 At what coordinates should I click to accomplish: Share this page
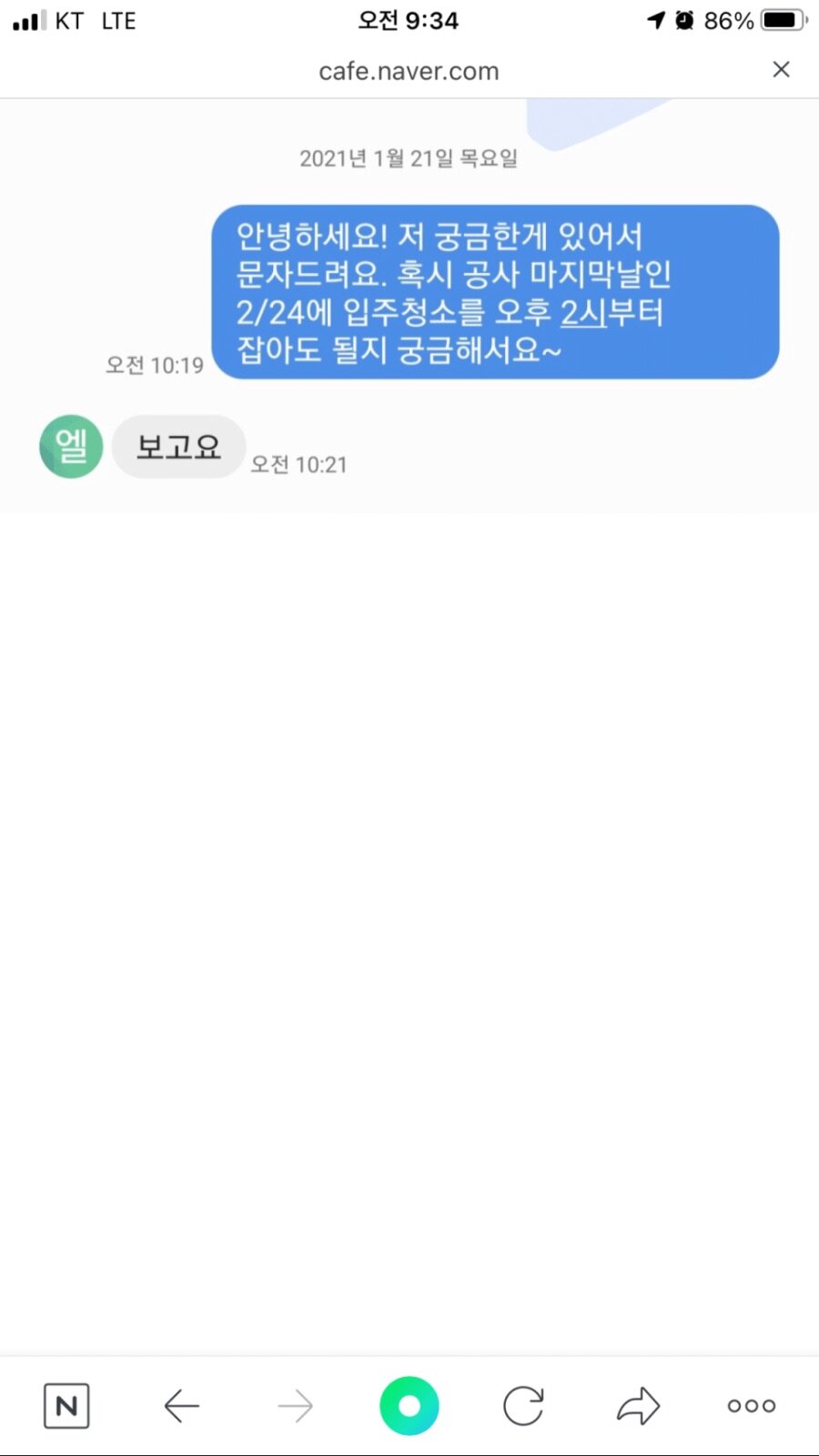638,1406
